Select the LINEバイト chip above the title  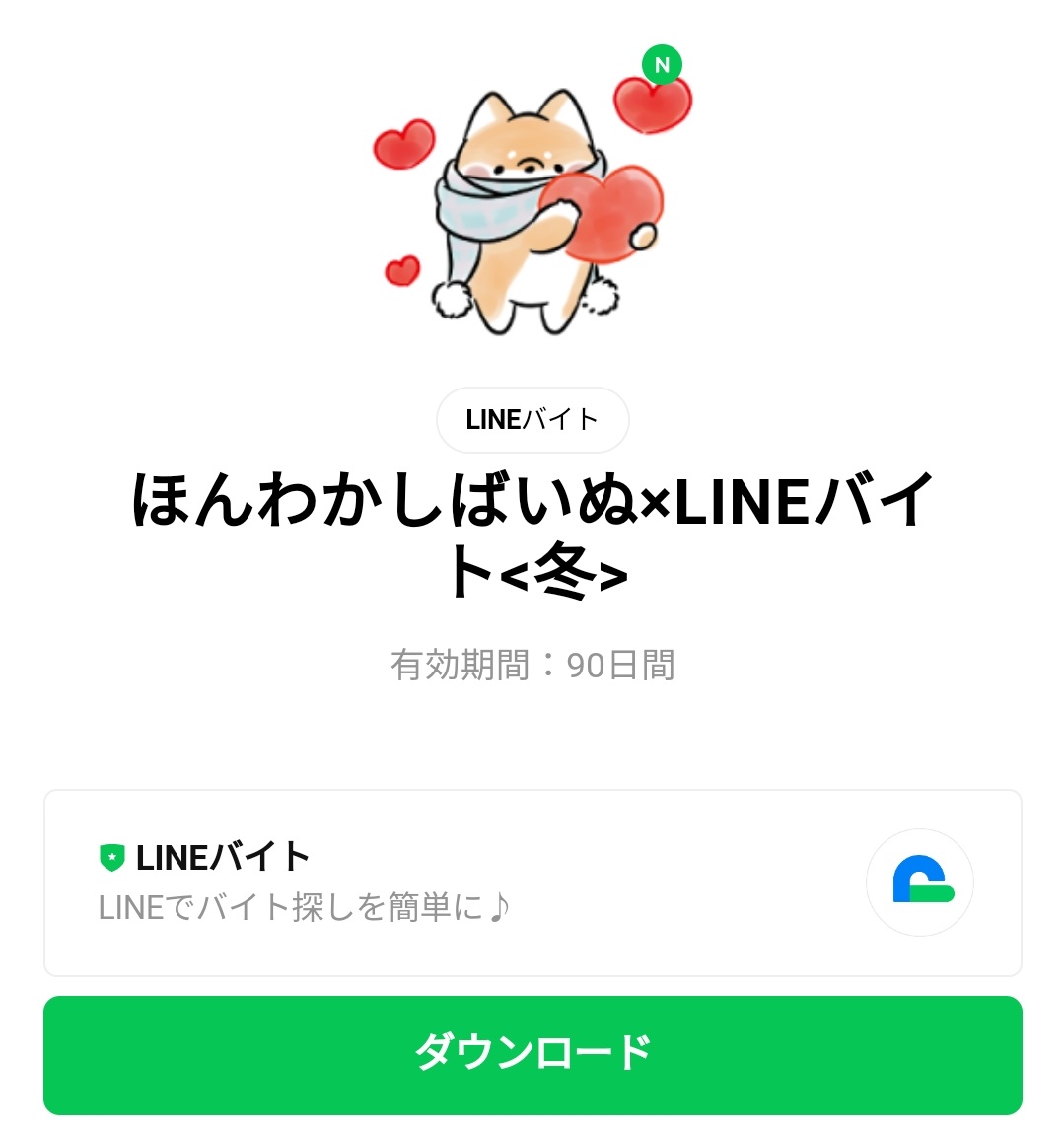click(532, 420)
